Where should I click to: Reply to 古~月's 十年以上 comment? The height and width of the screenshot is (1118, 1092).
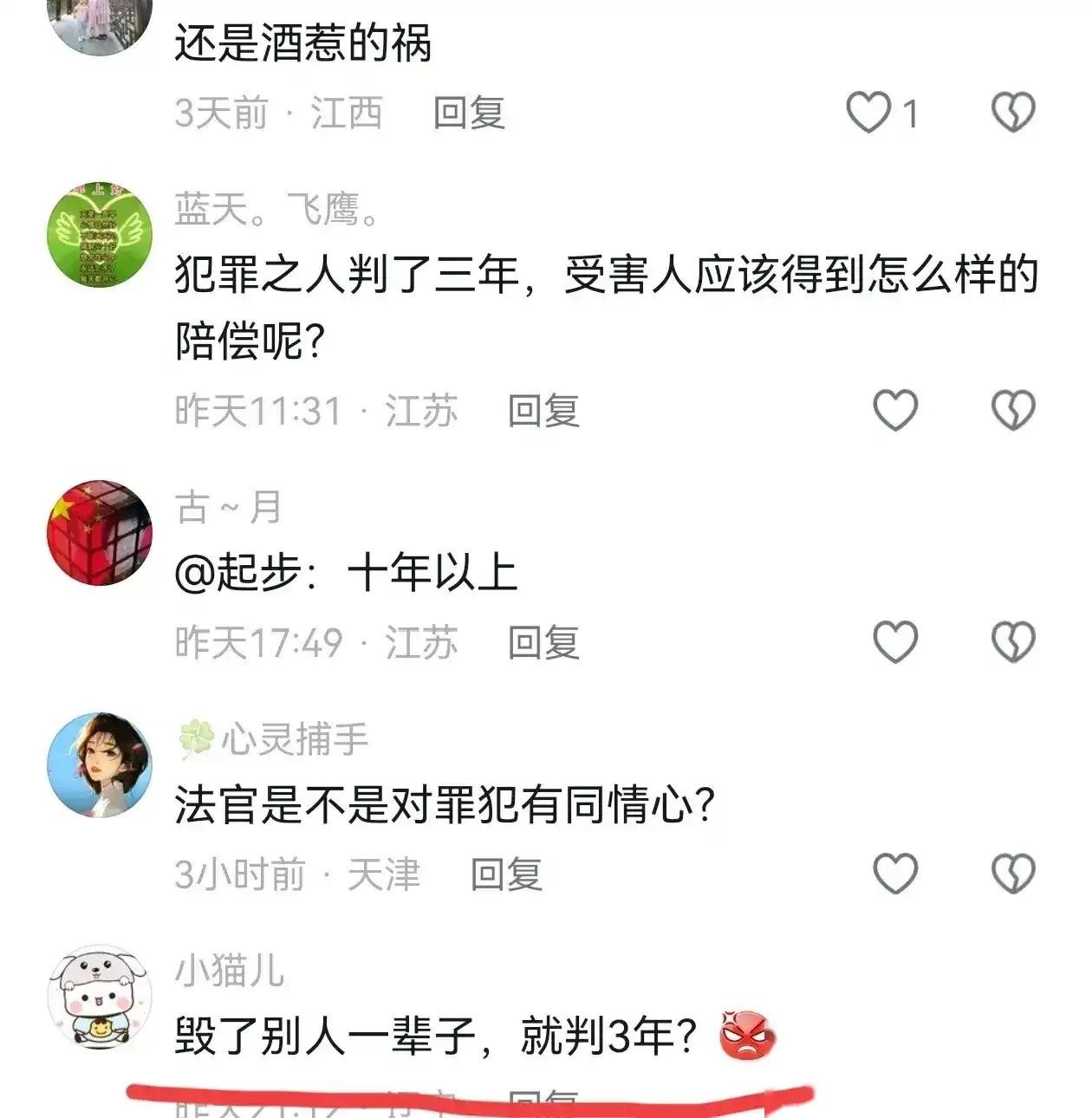[543, 643]
